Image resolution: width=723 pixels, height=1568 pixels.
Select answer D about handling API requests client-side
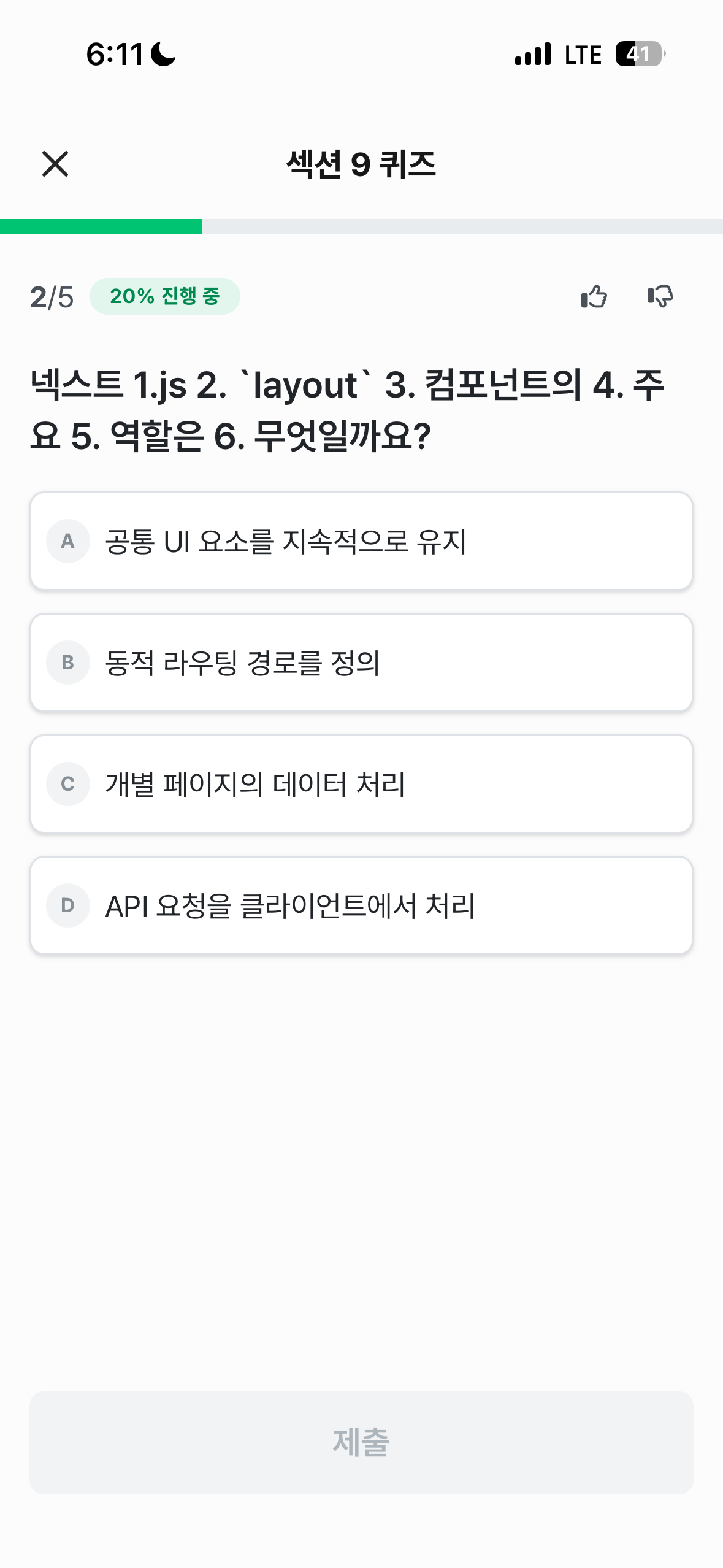click(362, 906)
